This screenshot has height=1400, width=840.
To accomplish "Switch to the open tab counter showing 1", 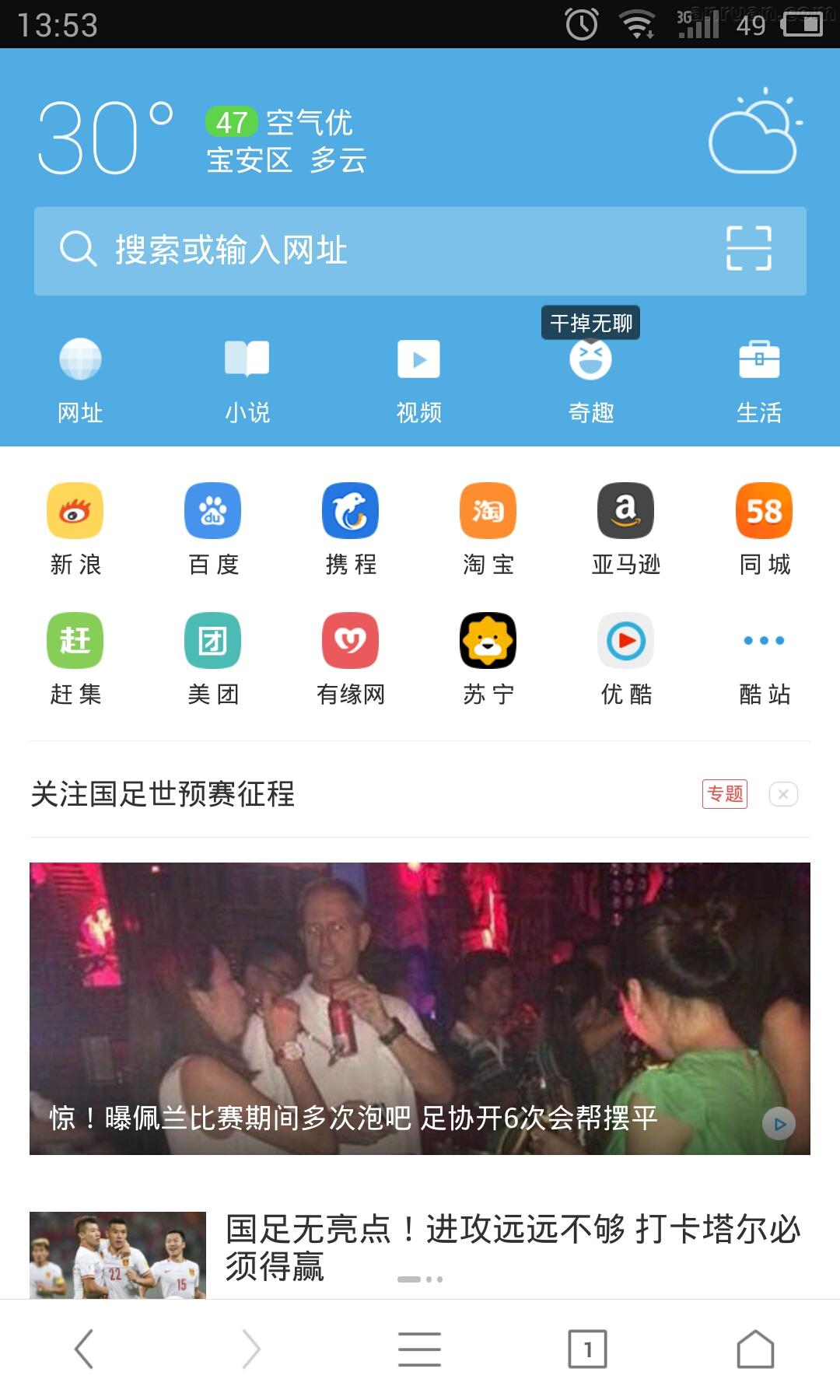I will pyautogui.click(x=587, y=1347).
